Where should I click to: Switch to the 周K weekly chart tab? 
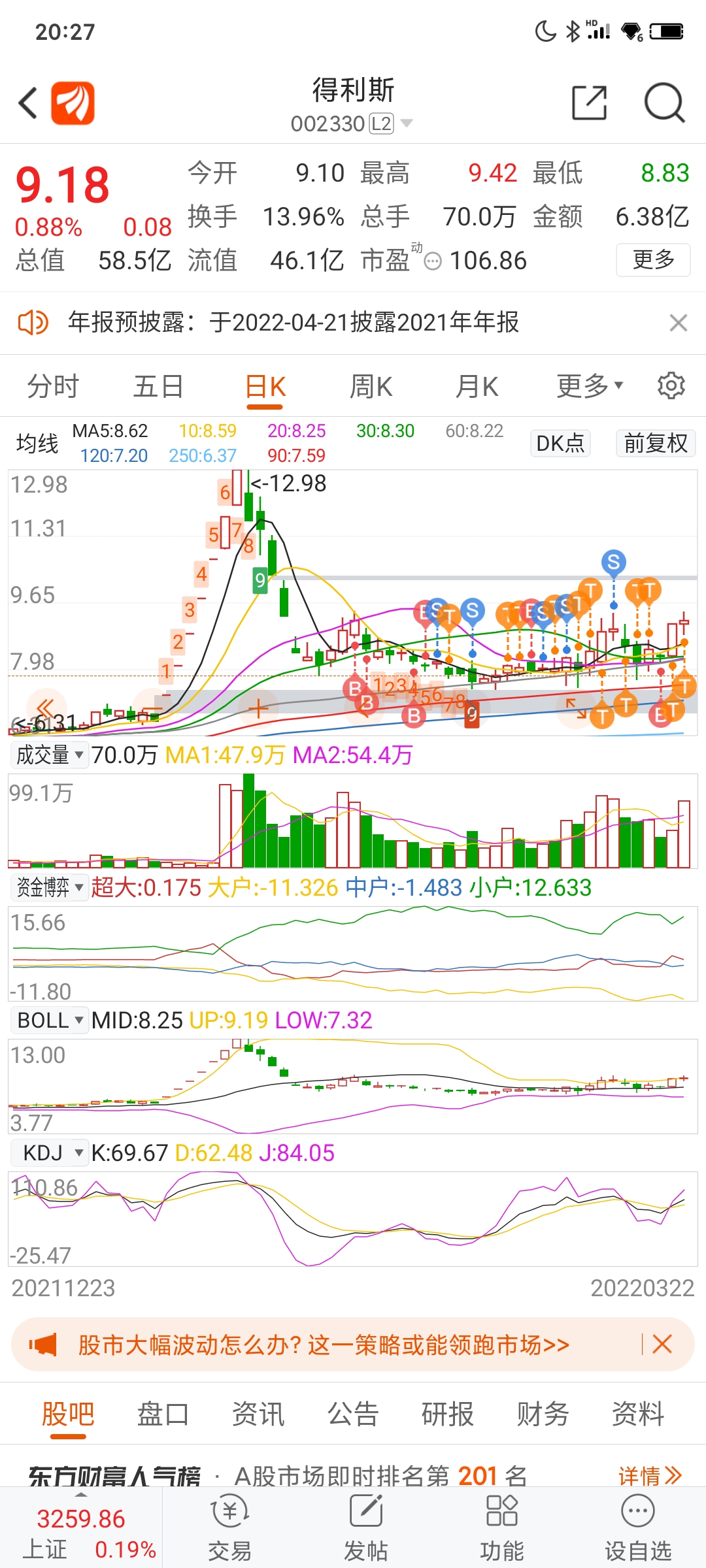(371, 386)
